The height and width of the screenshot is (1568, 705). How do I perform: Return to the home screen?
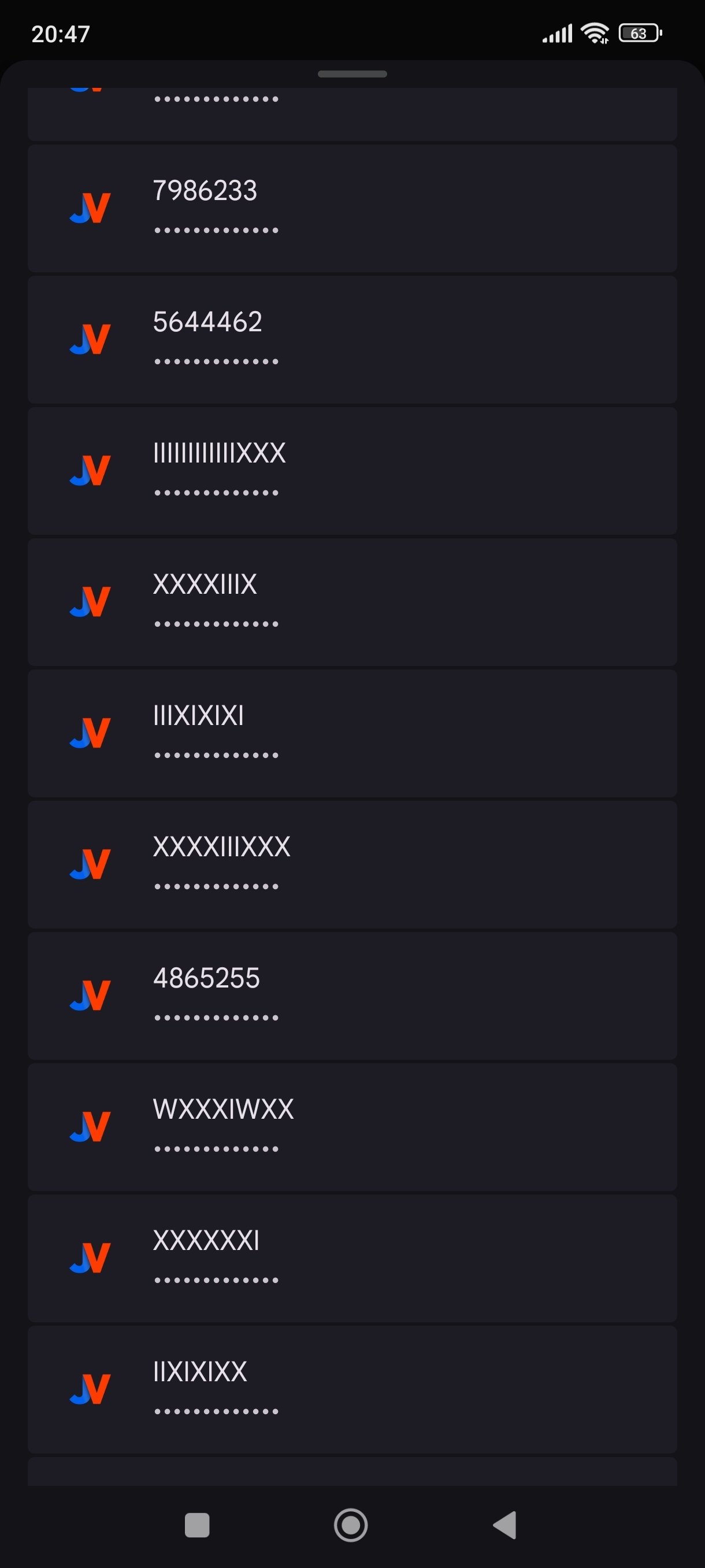[x=351, y=1525]
